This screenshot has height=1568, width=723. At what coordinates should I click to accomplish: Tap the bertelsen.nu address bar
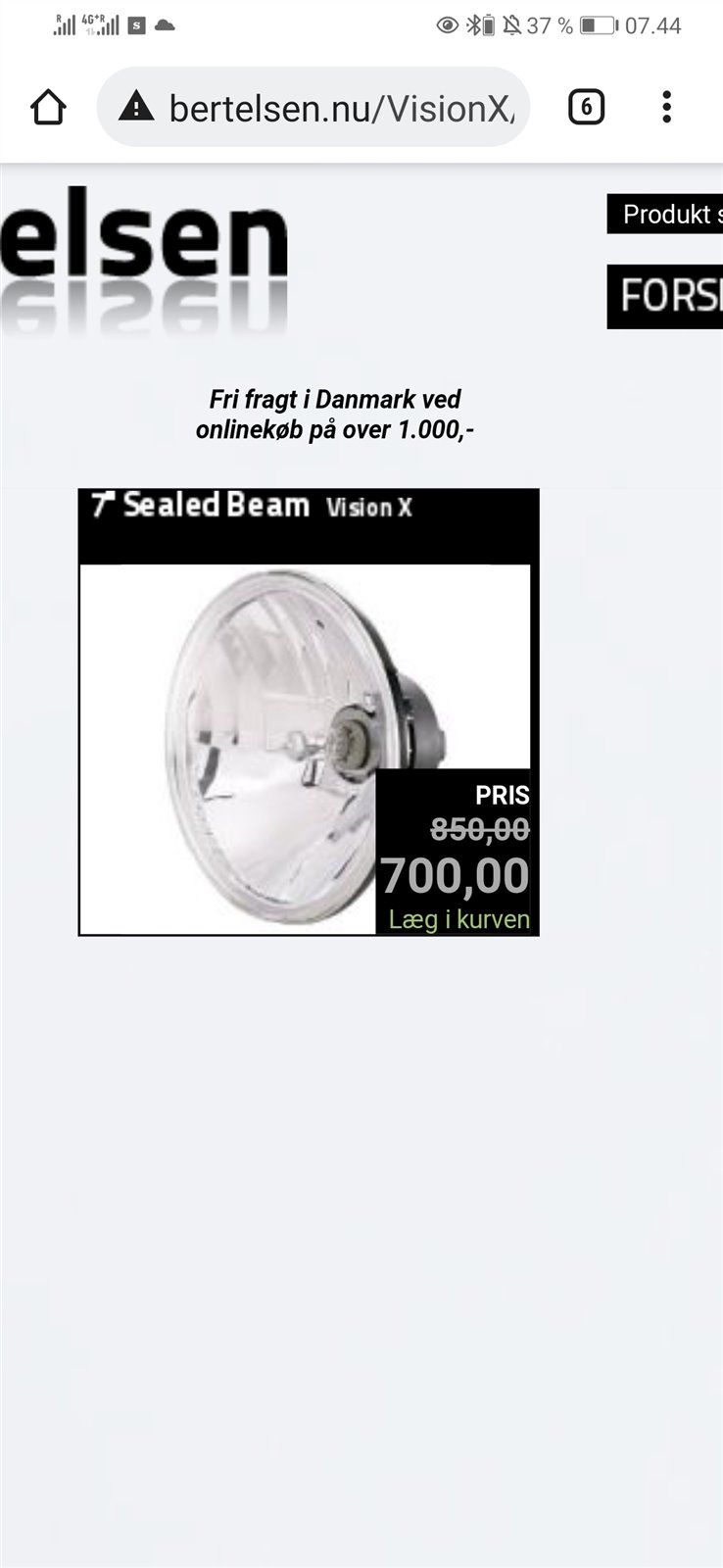pos(313,107)
